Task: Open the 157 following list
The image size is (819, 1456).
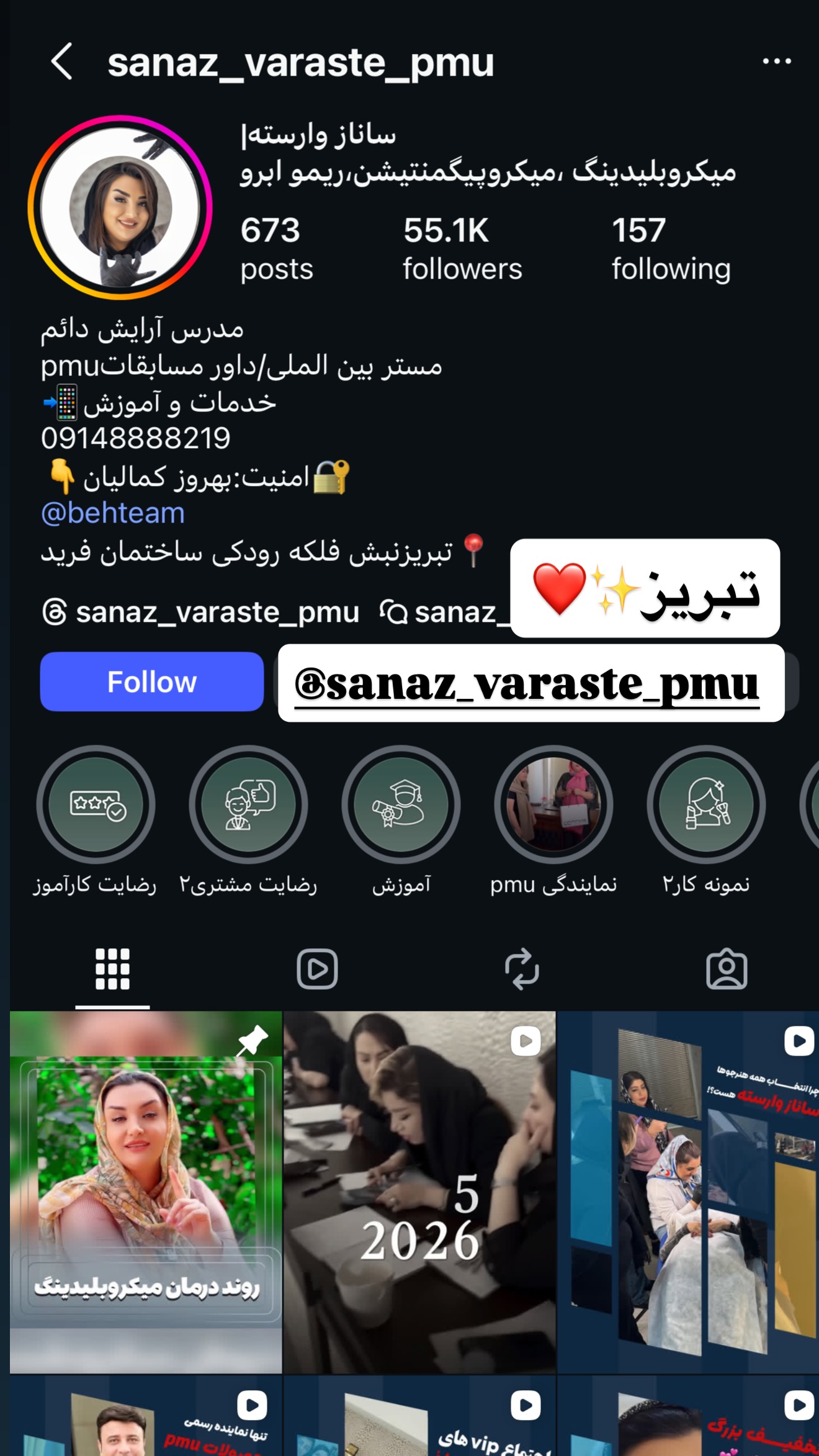Action: coord(671,248)
